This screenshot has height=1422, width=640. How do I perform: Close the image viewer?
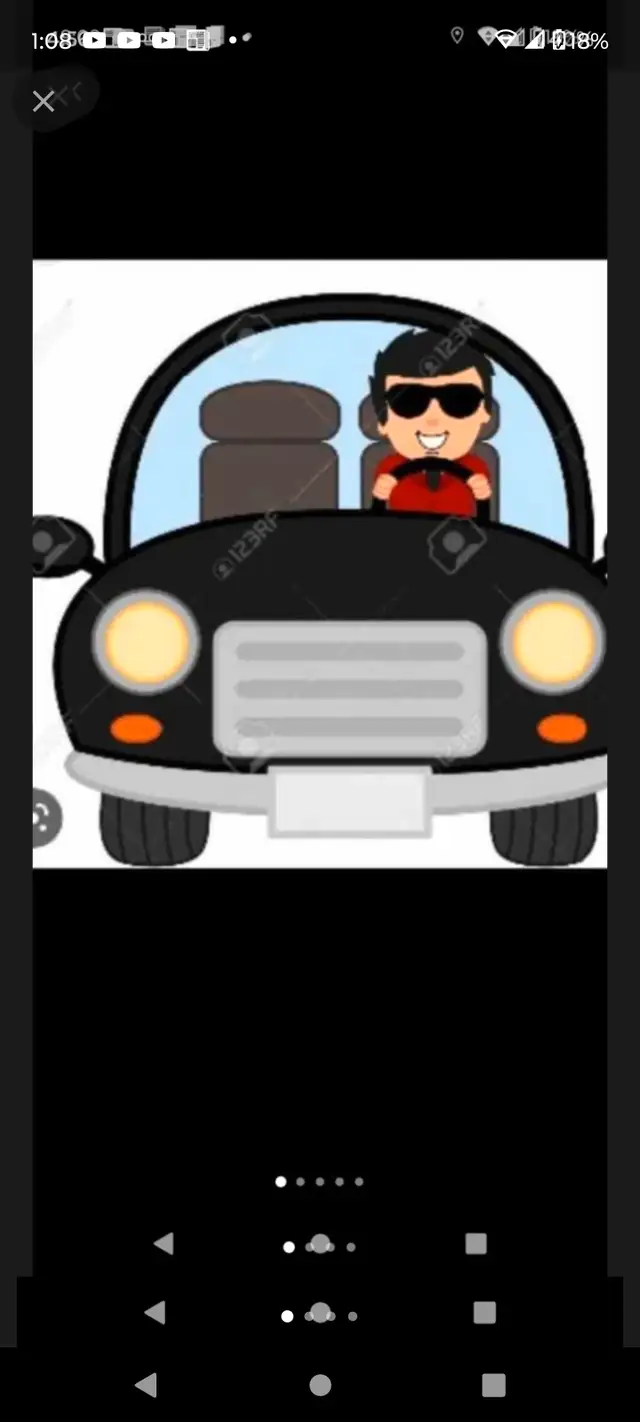pos(43,100)
